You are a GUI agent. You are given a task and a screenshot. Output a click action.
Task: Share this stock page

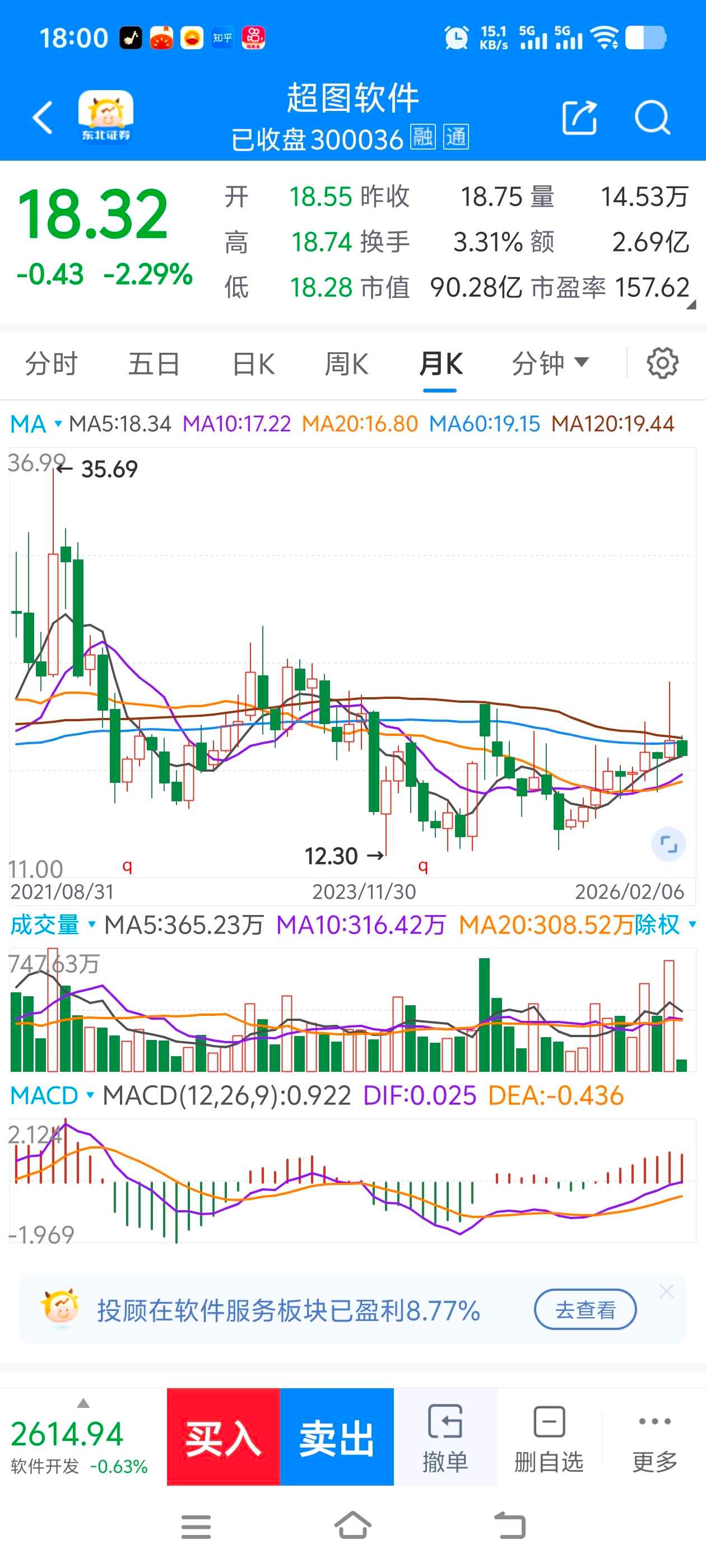pyautogui.click(x=579, y=118)
